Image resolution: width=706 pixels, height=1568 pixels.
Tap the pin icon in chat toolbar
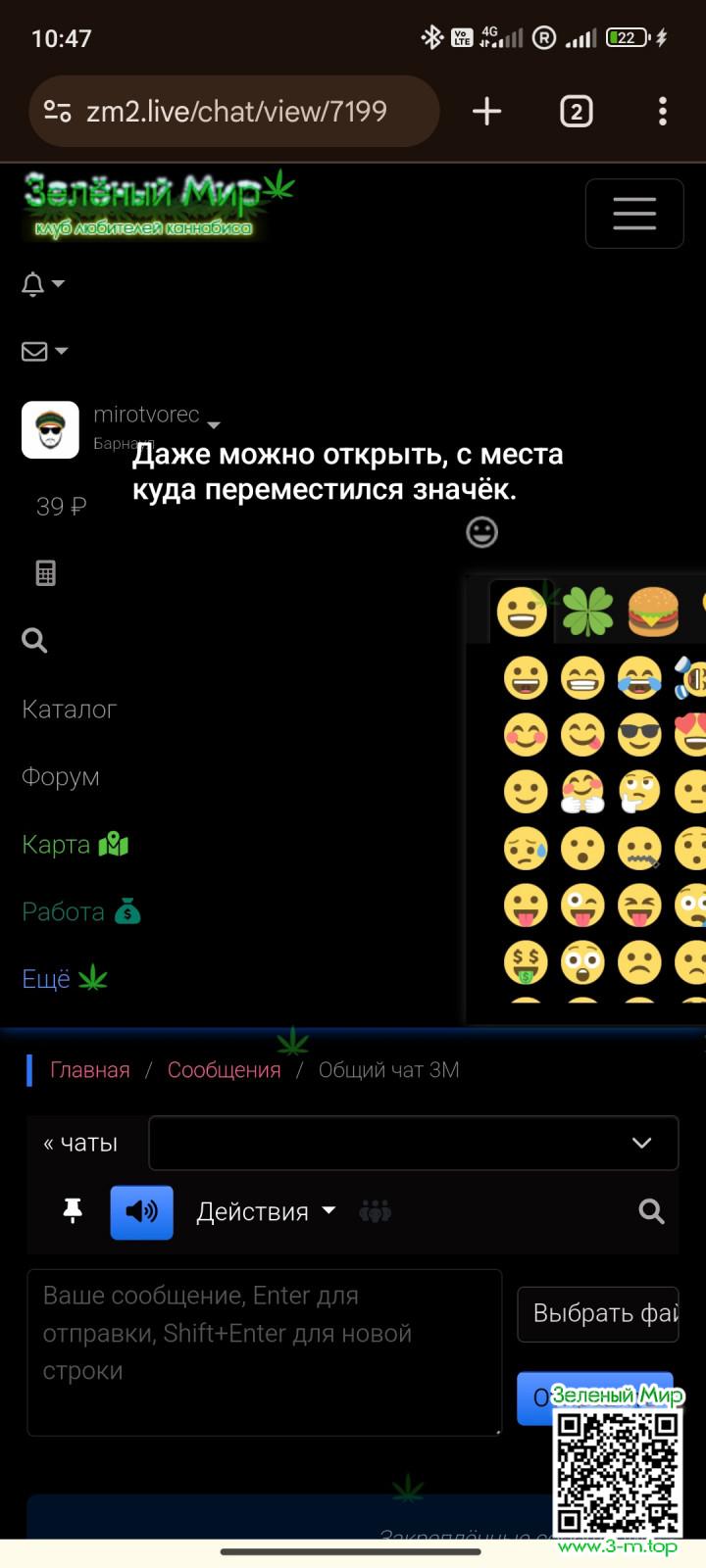pos(73,1212)
